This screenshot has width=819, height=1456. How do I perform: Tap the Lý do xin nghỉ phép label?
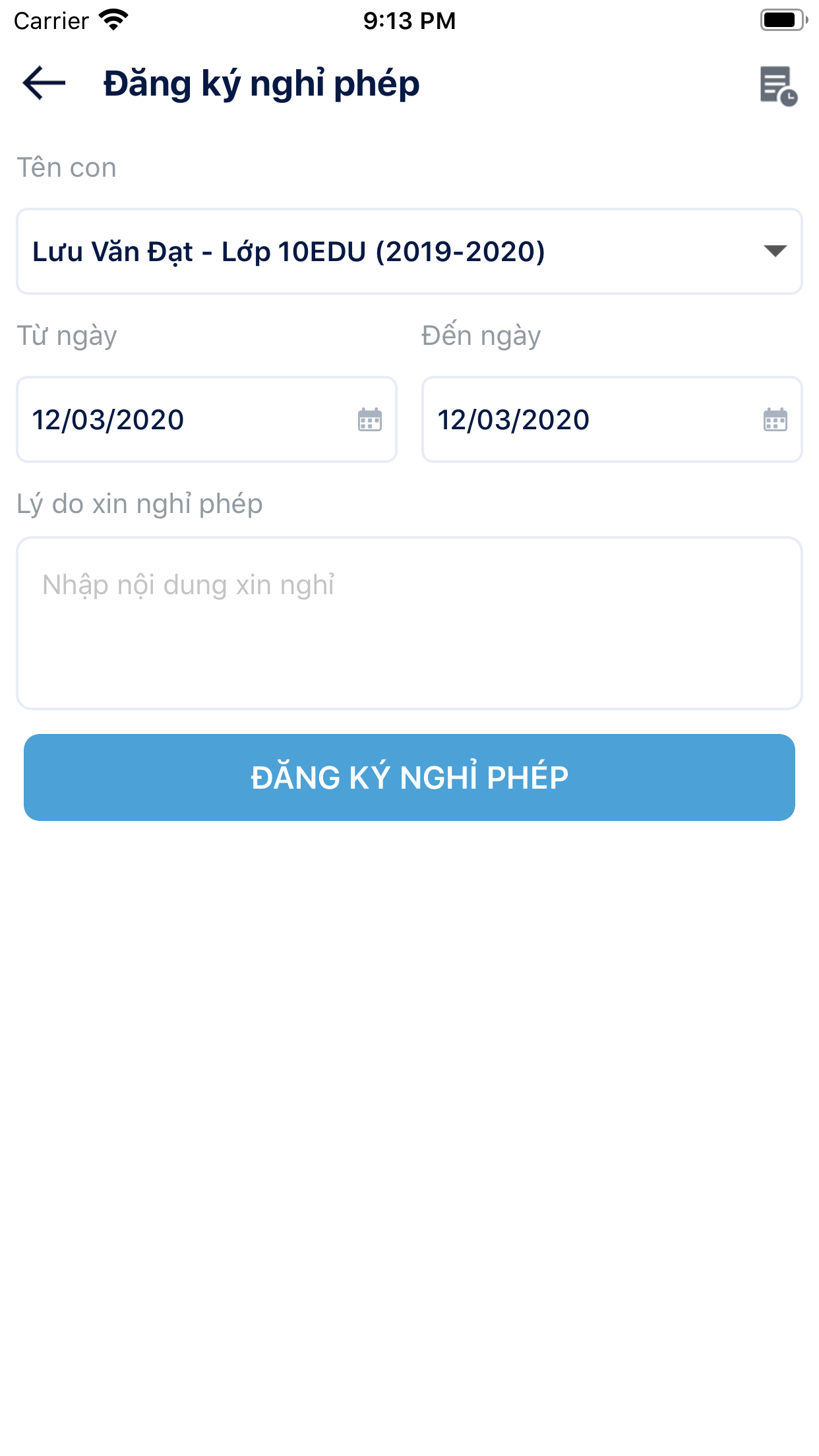(x=139, y=503)
